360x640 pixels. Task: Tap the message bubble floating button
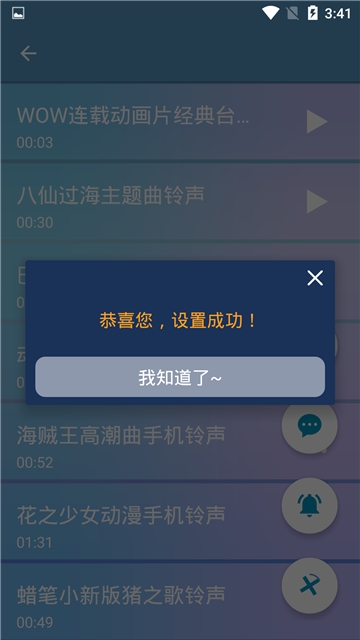[309, 426]
